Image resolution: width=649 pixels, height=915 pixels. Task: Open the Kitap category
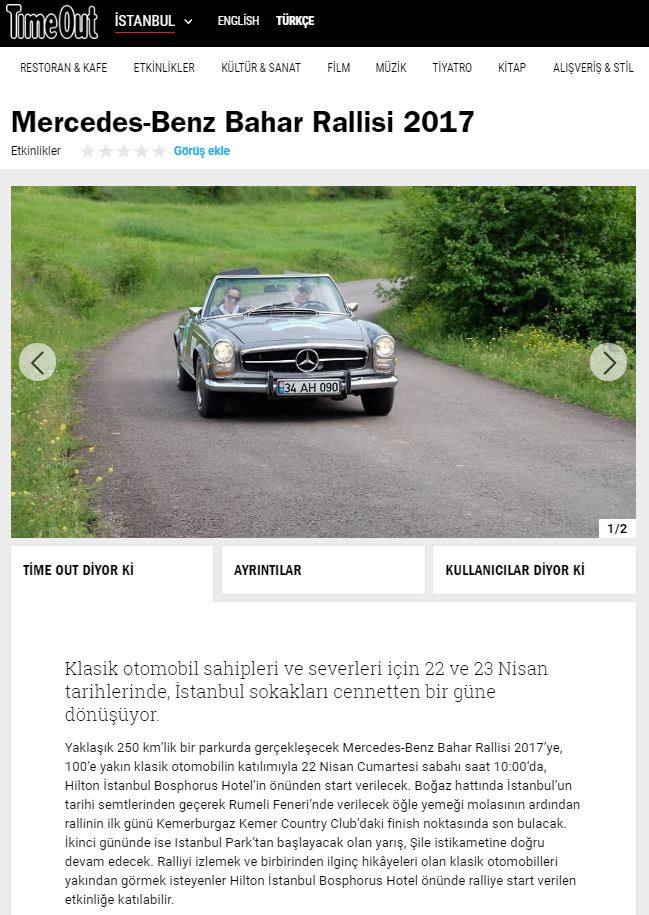[x=512, y=68]
